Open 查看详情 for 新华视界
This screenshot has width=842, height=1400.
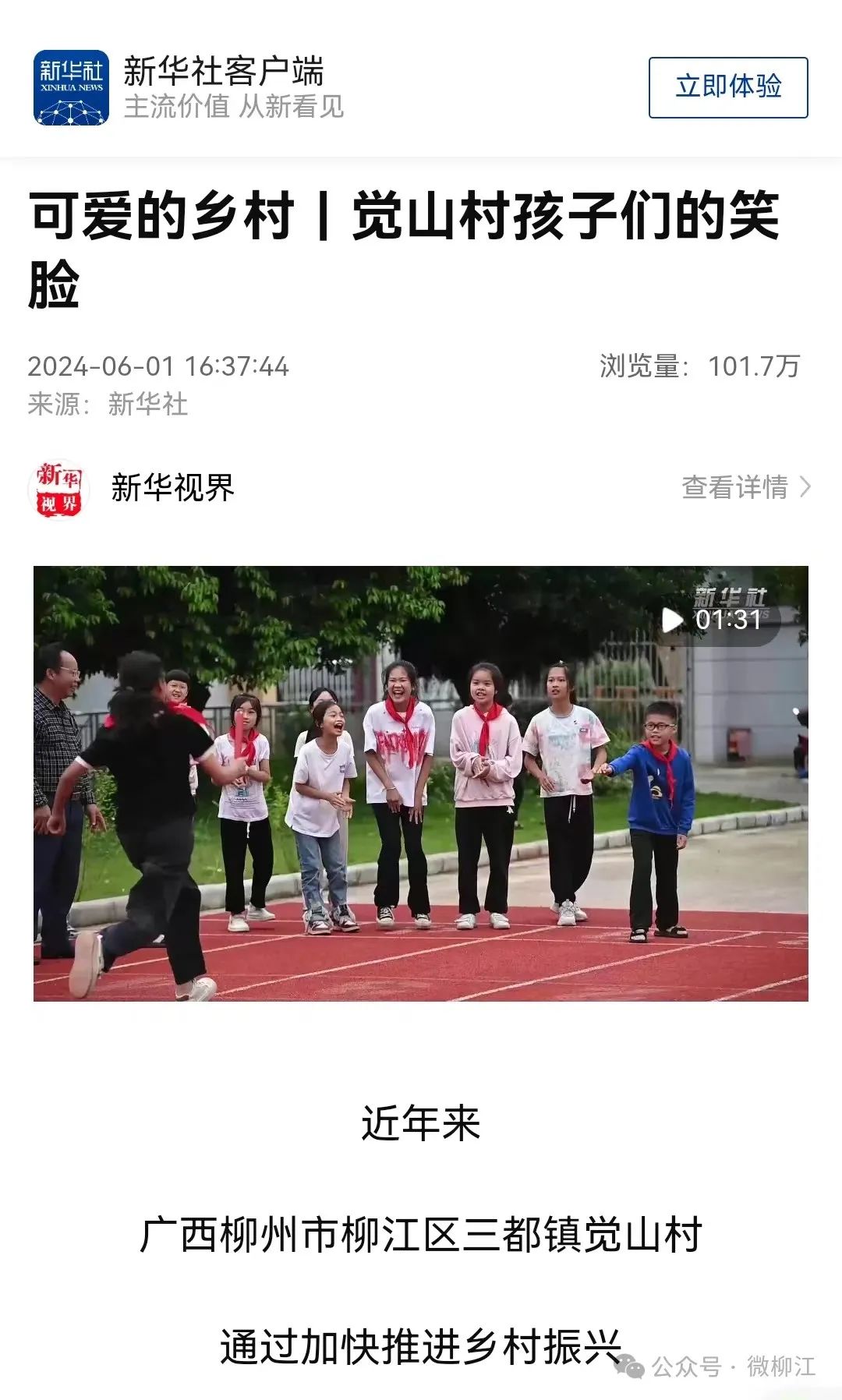745,487
